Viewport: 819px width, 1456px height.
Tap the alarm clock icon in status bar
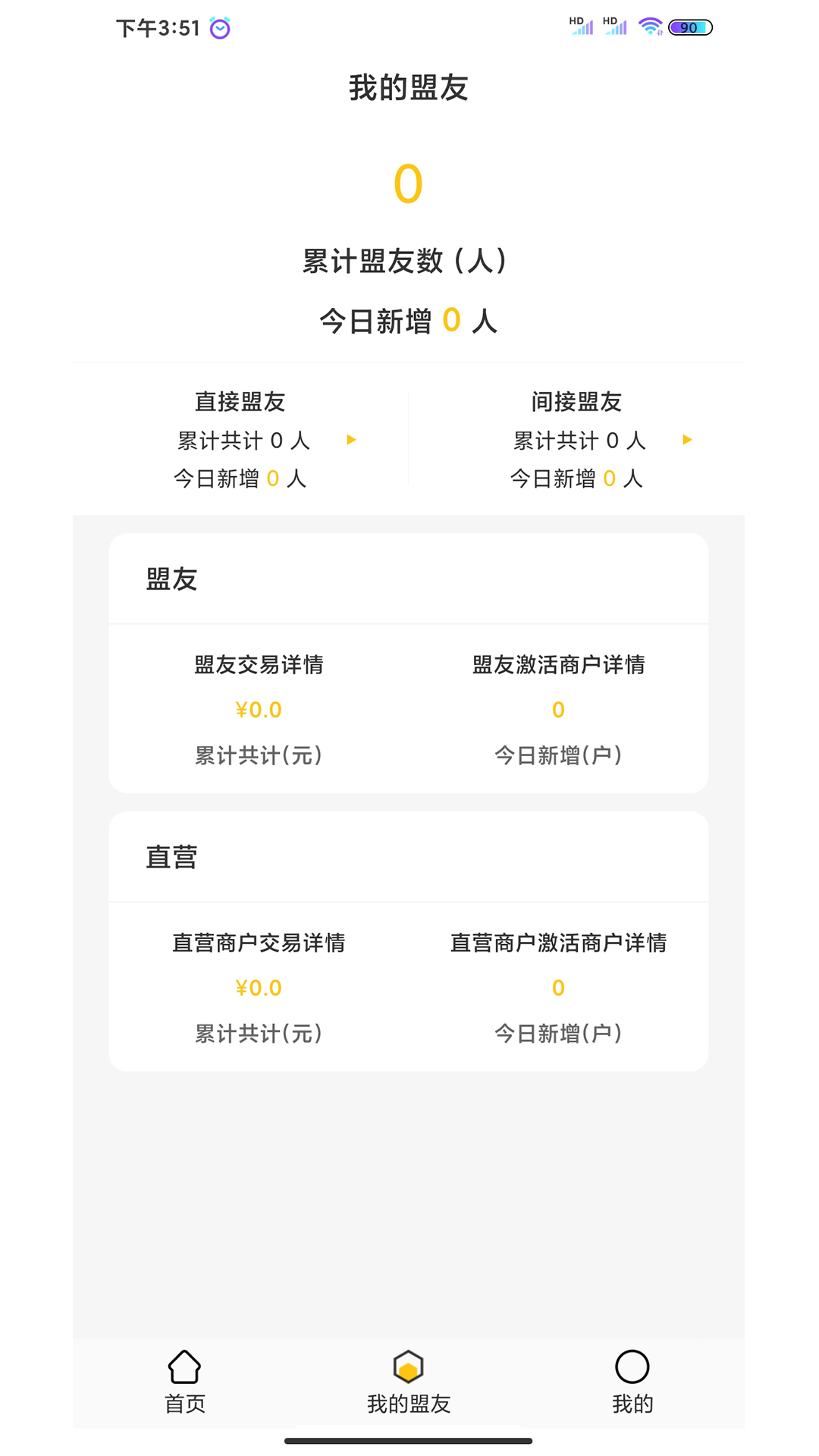coord(220,27)
